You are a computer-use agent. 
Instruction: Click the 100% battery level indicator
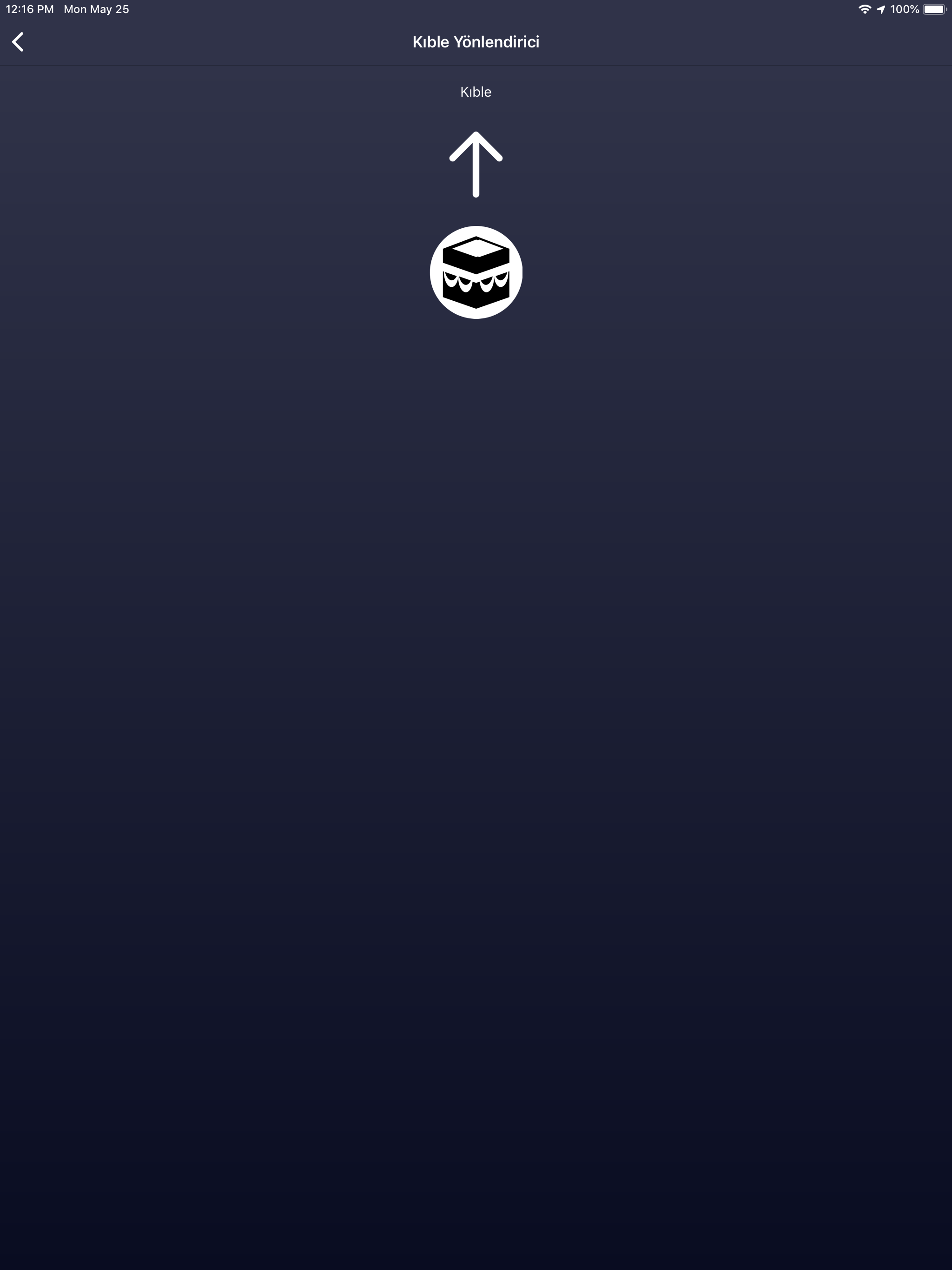(904, 9)
